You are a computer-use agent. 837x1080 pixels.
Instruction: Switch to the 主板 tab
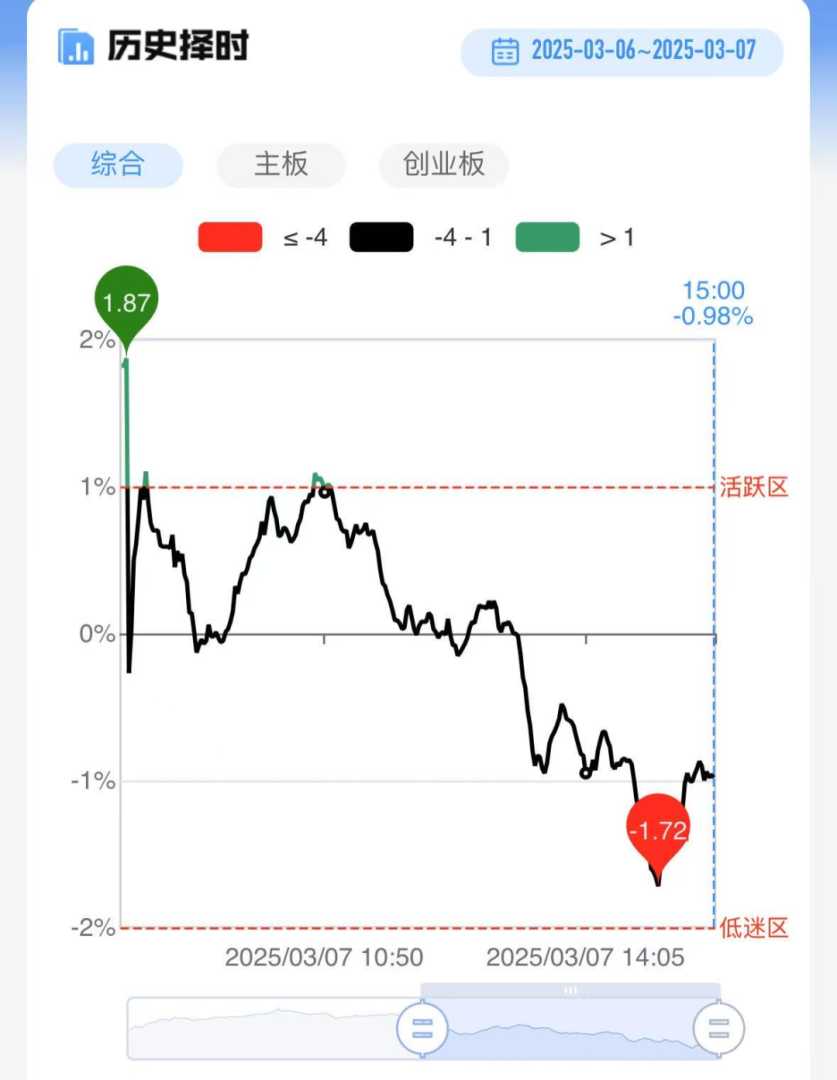[x=281, y=165]
